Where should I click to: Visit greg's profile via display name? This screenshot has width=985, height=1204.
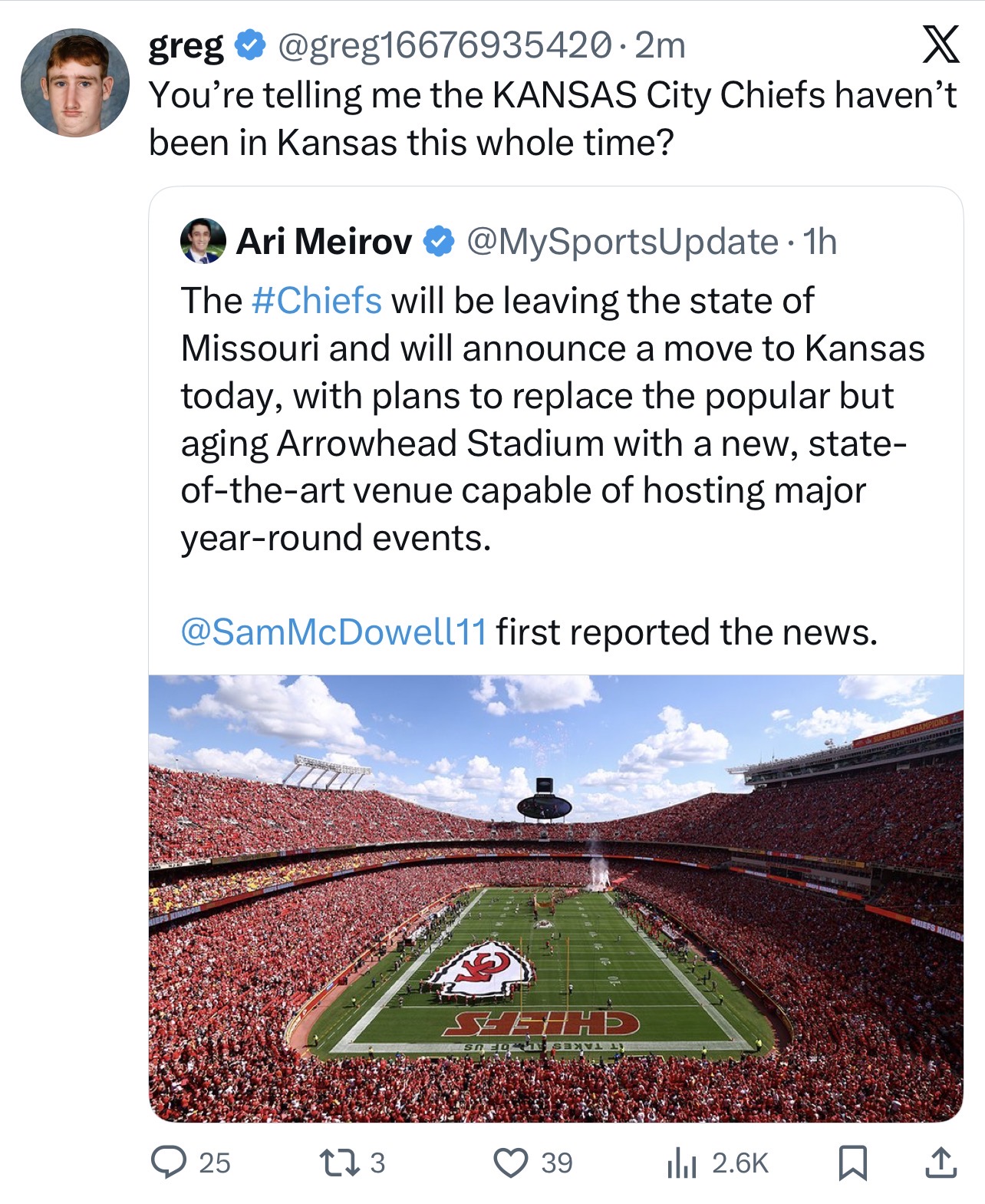[186, 46]
